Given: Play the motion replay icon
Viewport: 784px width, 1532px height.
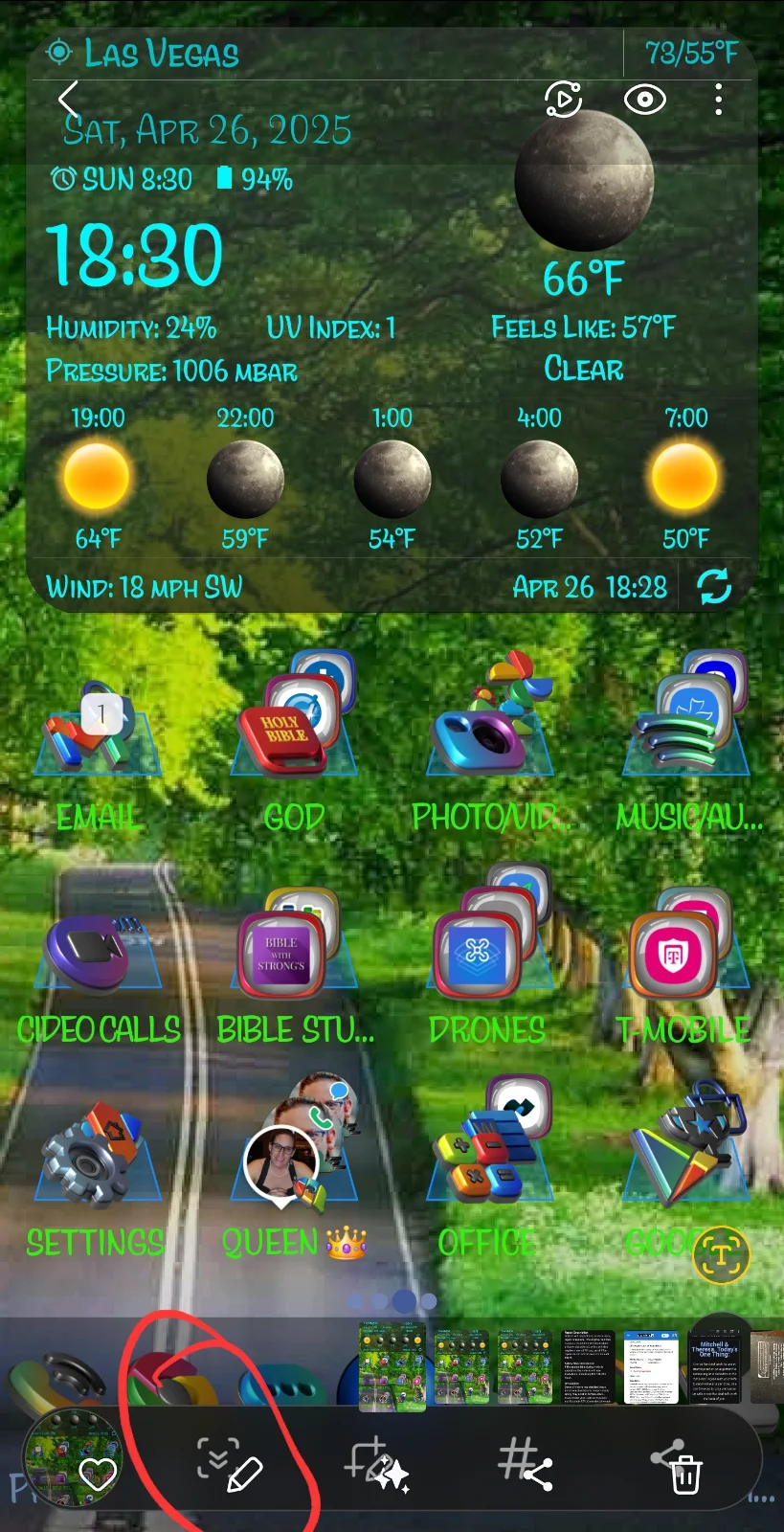Looking at the screenshot, I should tap(563, 100).
